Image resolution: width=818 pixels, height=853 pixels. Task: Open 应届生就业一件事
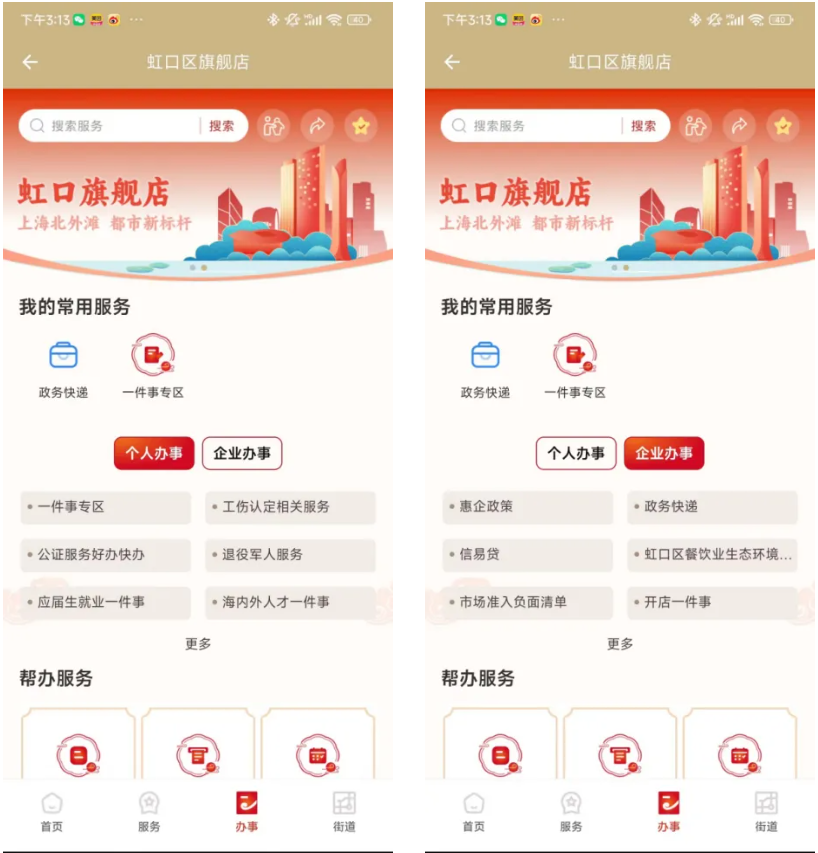tap(105, 602)
